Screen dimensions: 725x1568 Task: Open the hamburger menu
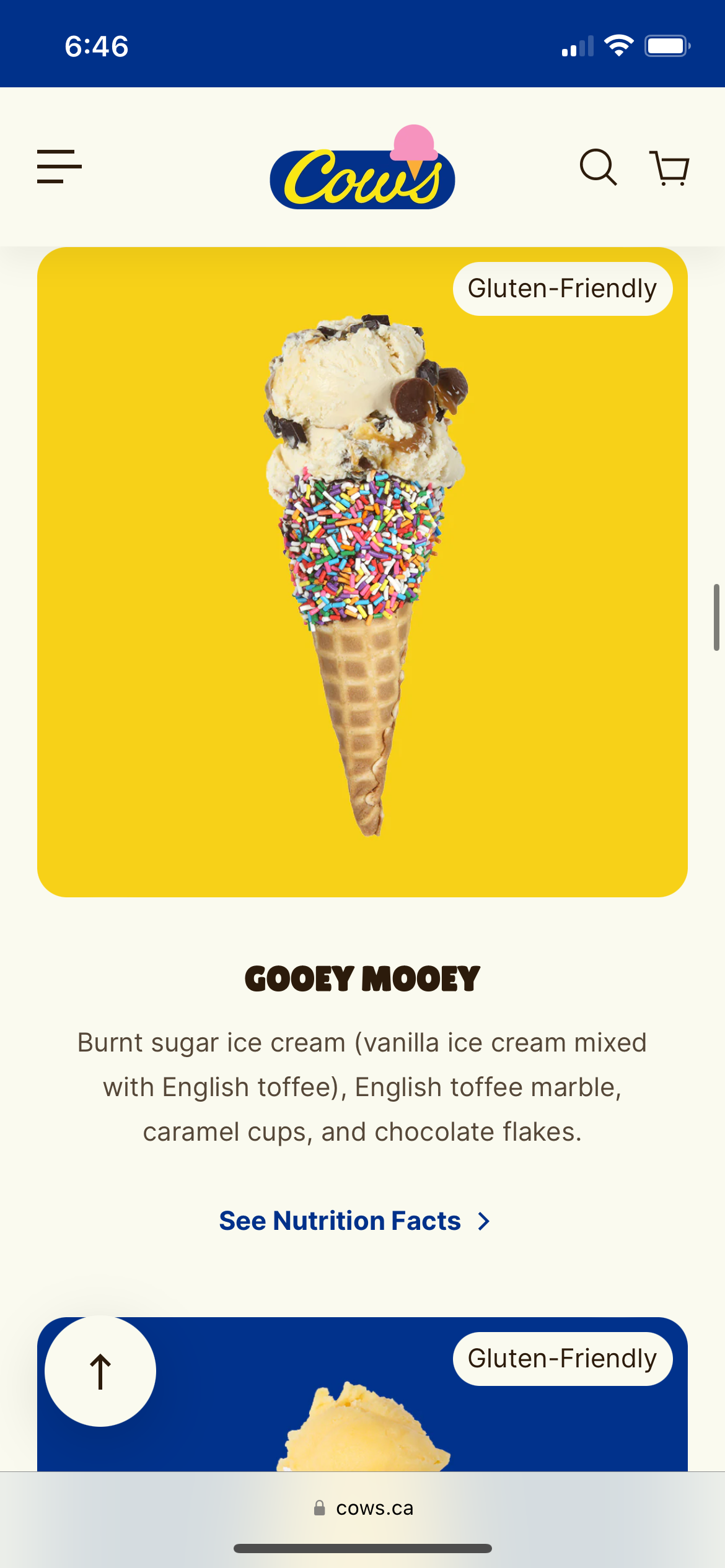pyautogui.click(x=59, y=167)
